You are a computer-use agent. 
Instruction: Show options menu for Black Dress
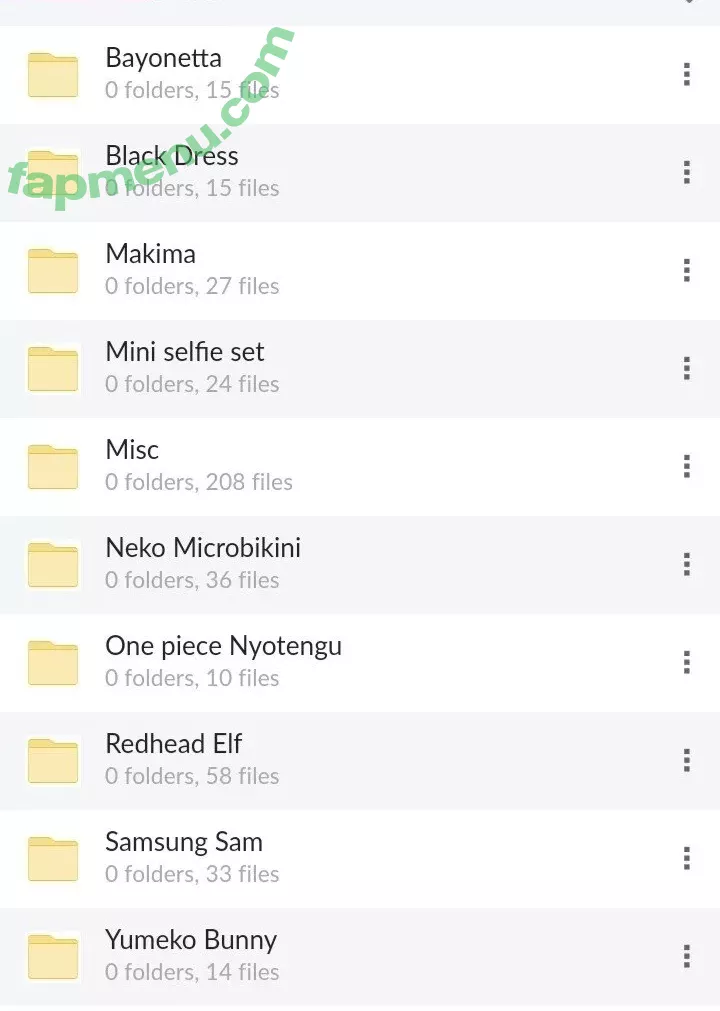686,172
